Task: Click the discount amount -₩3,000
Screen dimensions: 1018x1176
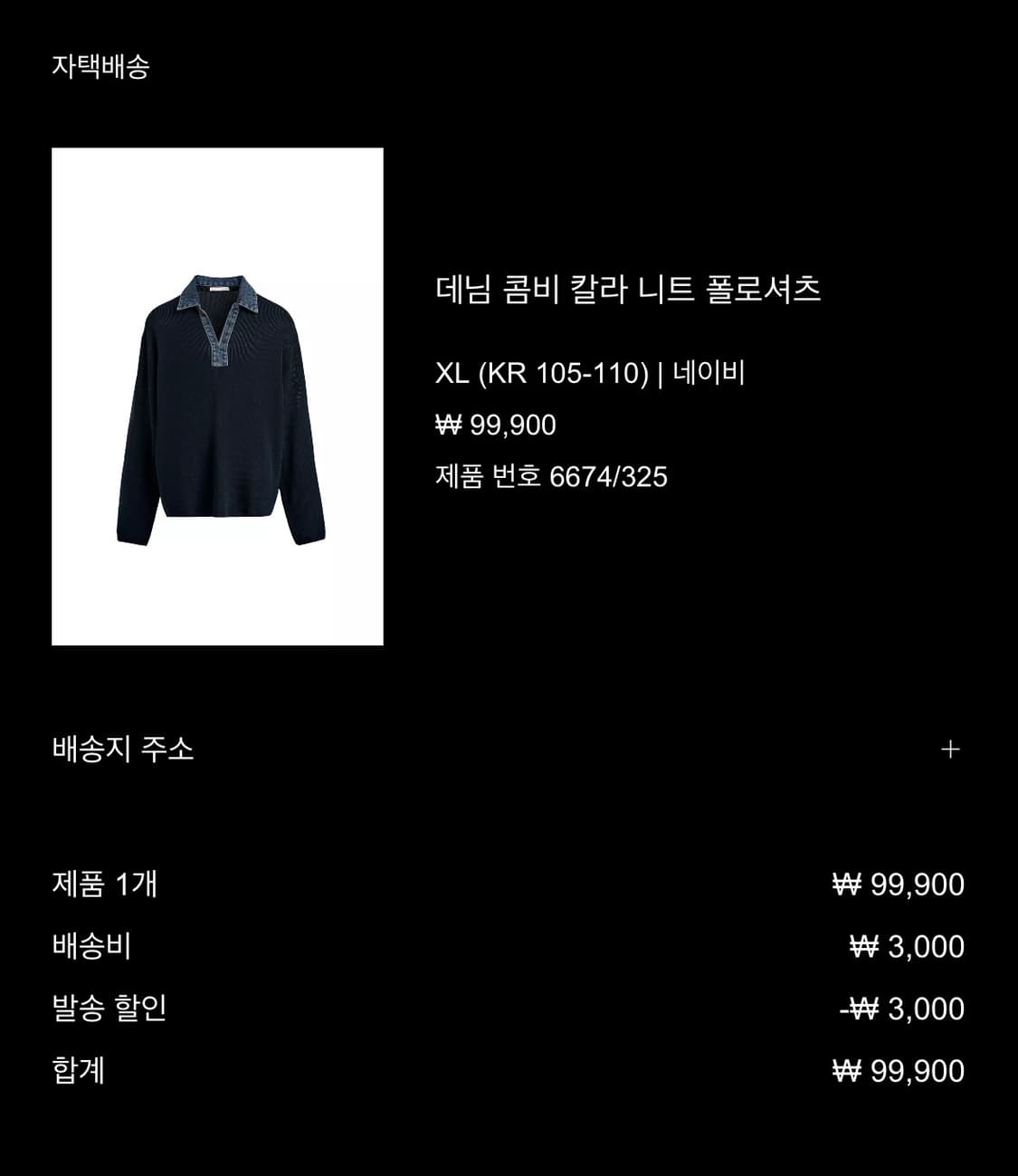Action: pos(902,1006)
